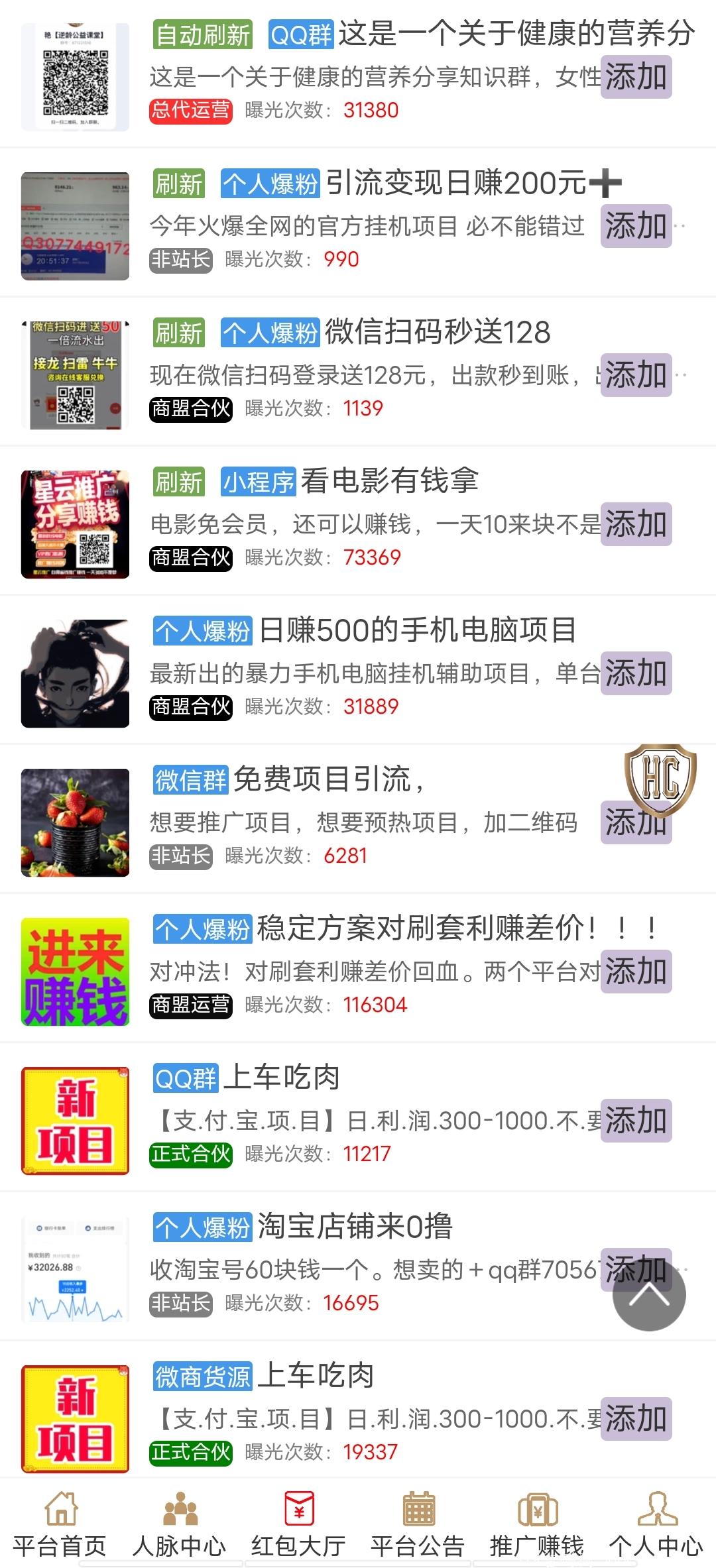Add the 引流变现日赚200元 listing
The image size is (716, 1568).
[636, 226]
